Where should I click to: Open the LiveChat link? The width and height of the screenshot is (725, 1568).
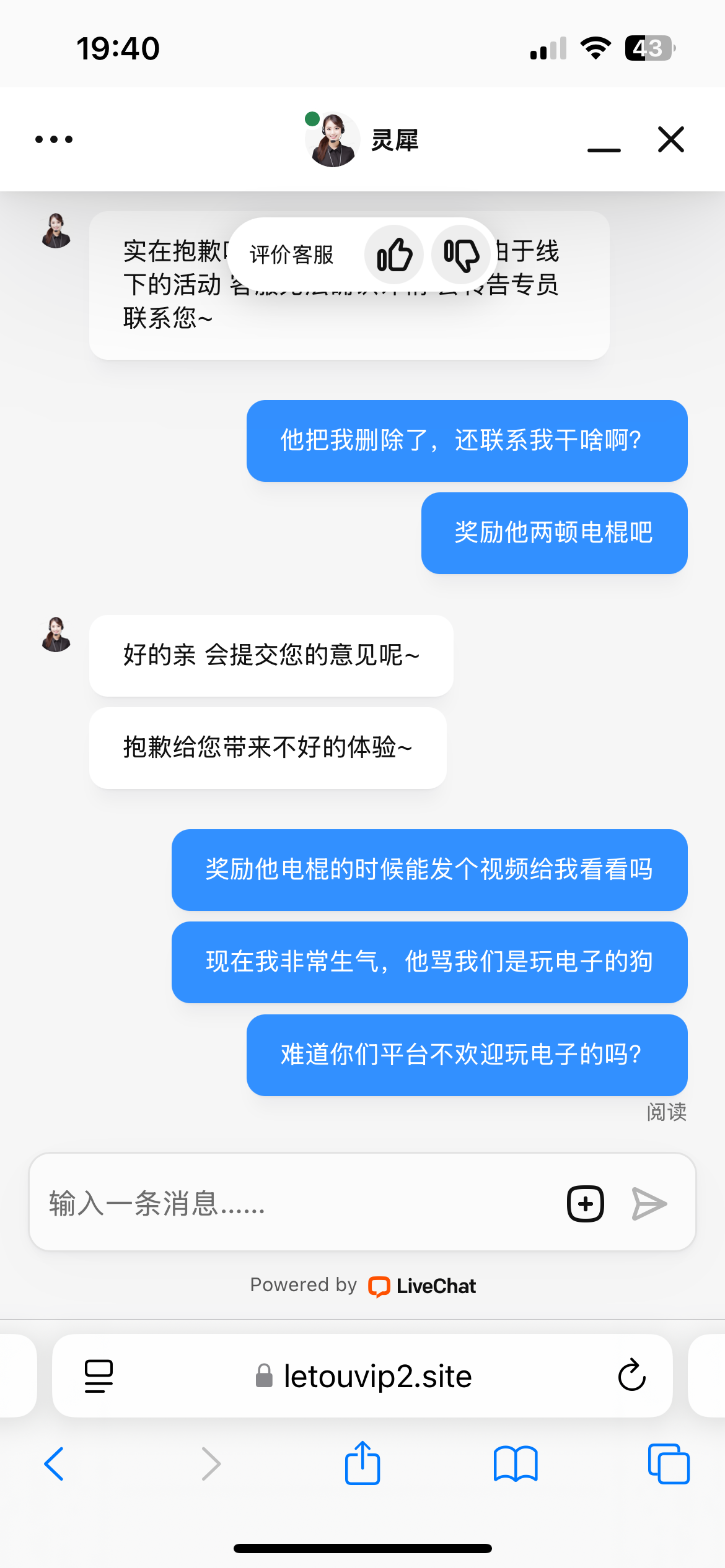click(x=423, y=1286)
